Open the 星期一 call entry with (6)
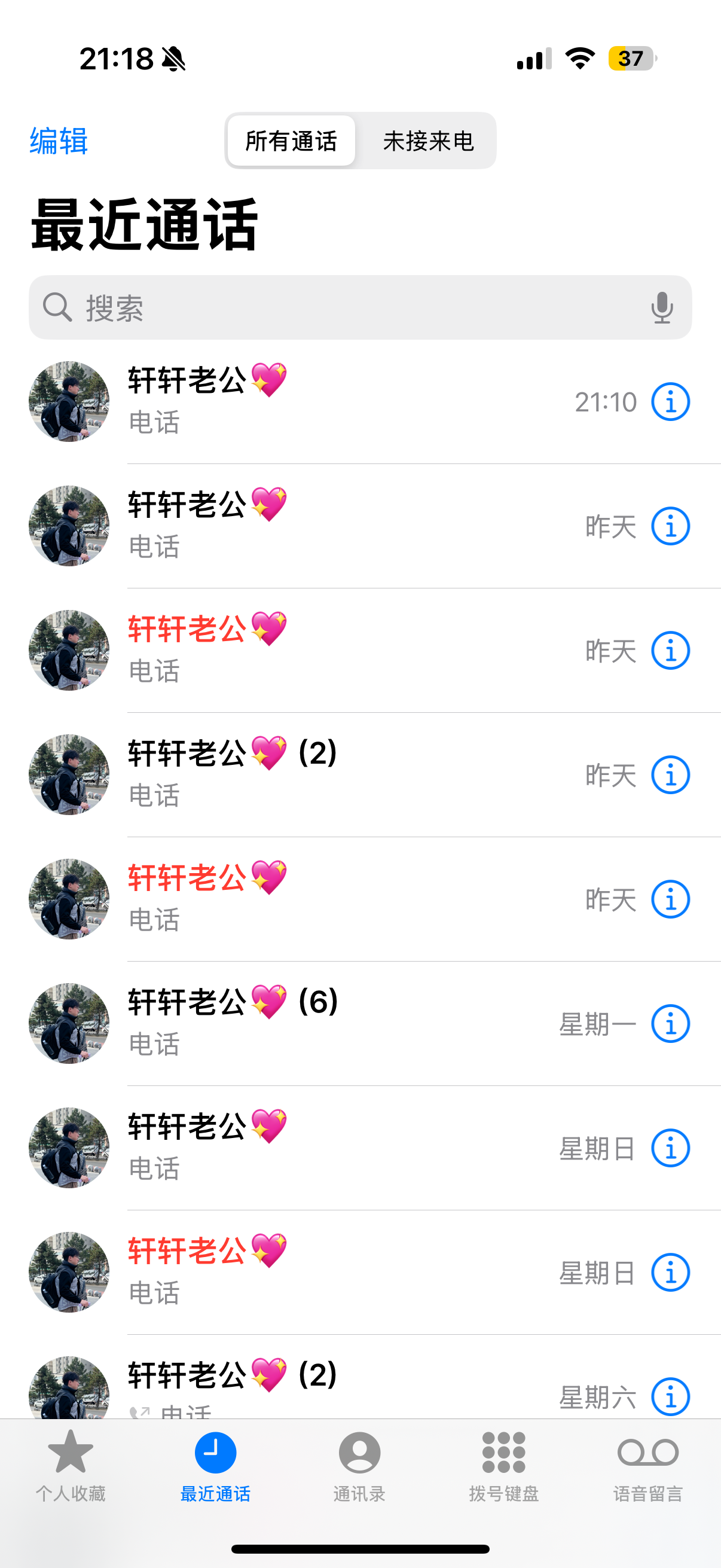This screenshot has width=721, height=1568. click(x=360, y=1024)
